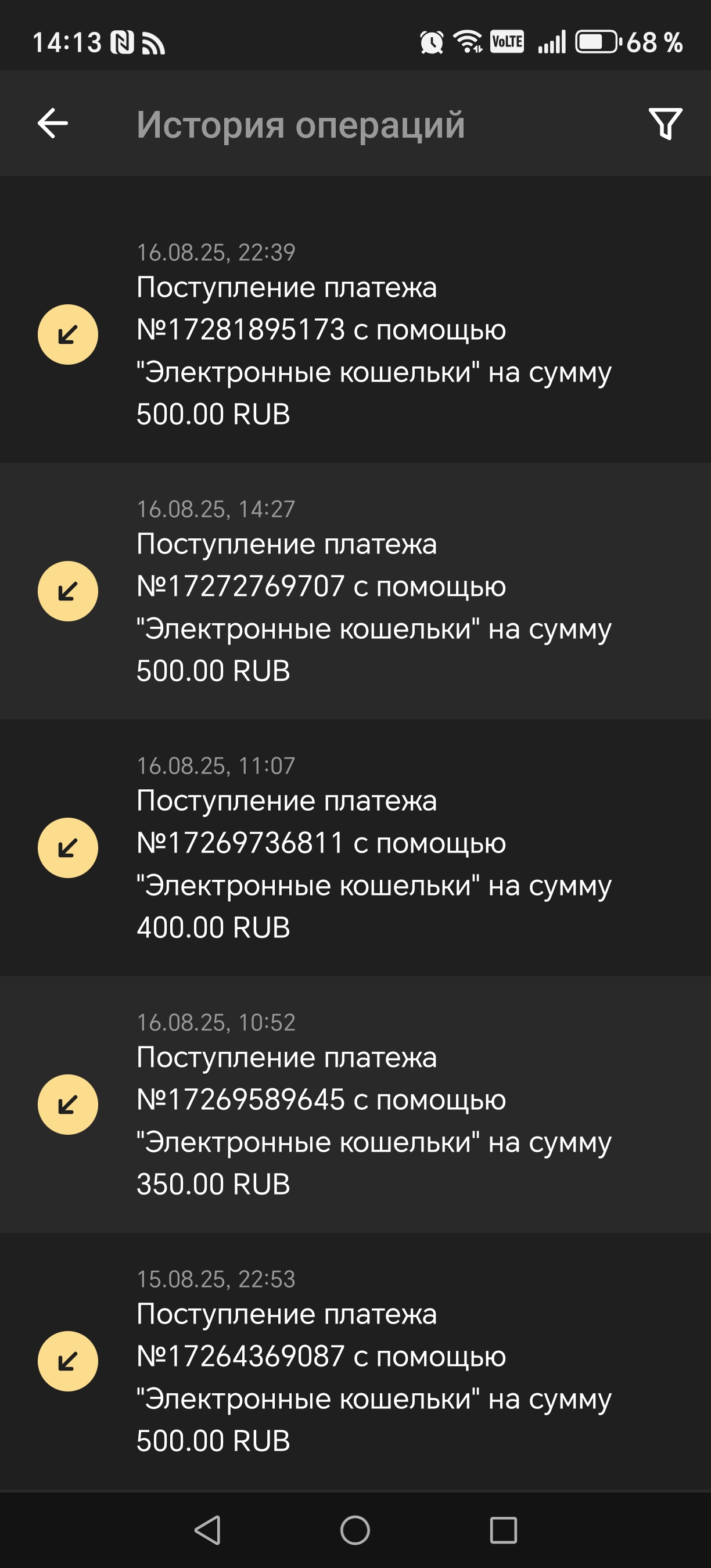Open the operations filter
711x1568 pixels.
pyautogui.click(x=665, y=124)
